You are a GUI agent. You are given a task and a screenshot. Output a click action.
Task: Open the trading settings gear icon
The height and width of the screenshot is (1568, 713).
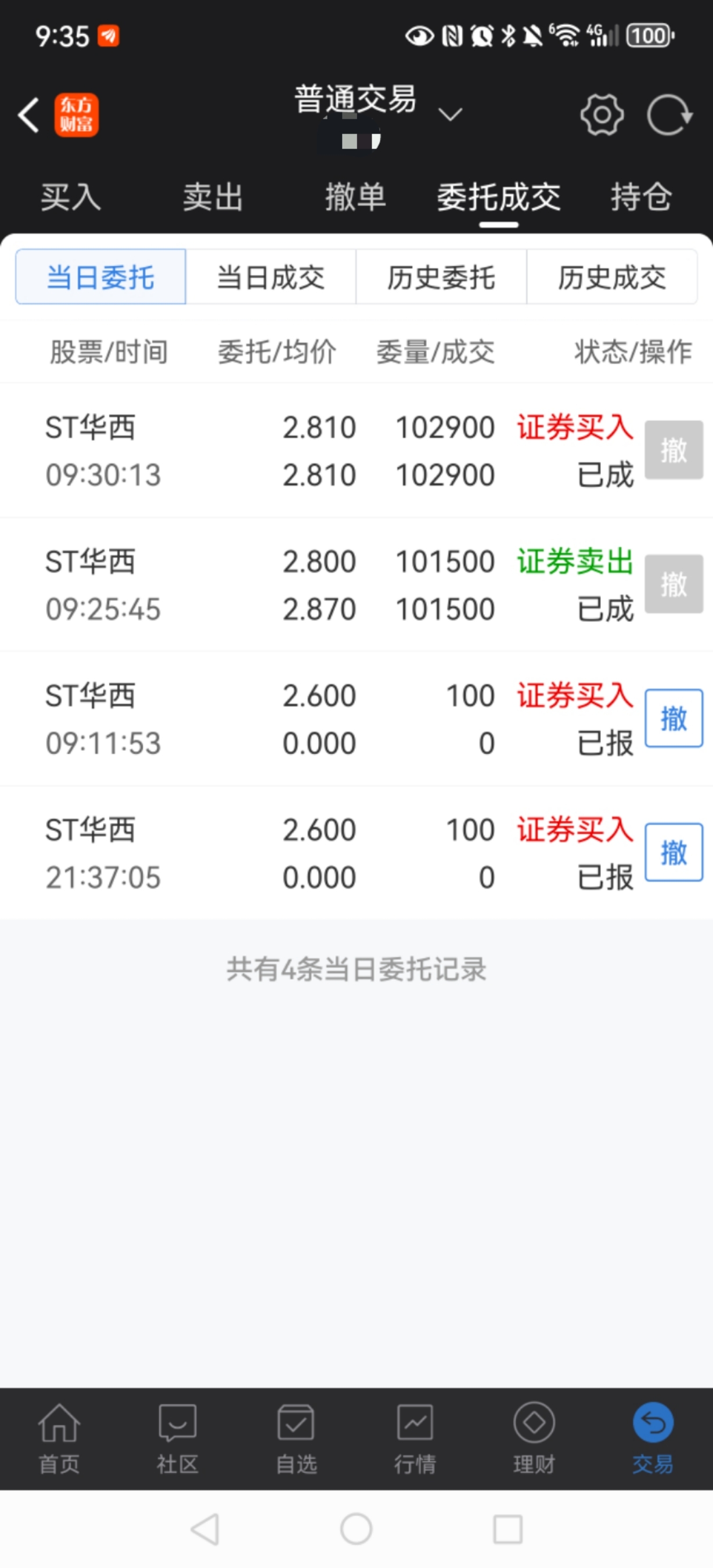point(602,114)
